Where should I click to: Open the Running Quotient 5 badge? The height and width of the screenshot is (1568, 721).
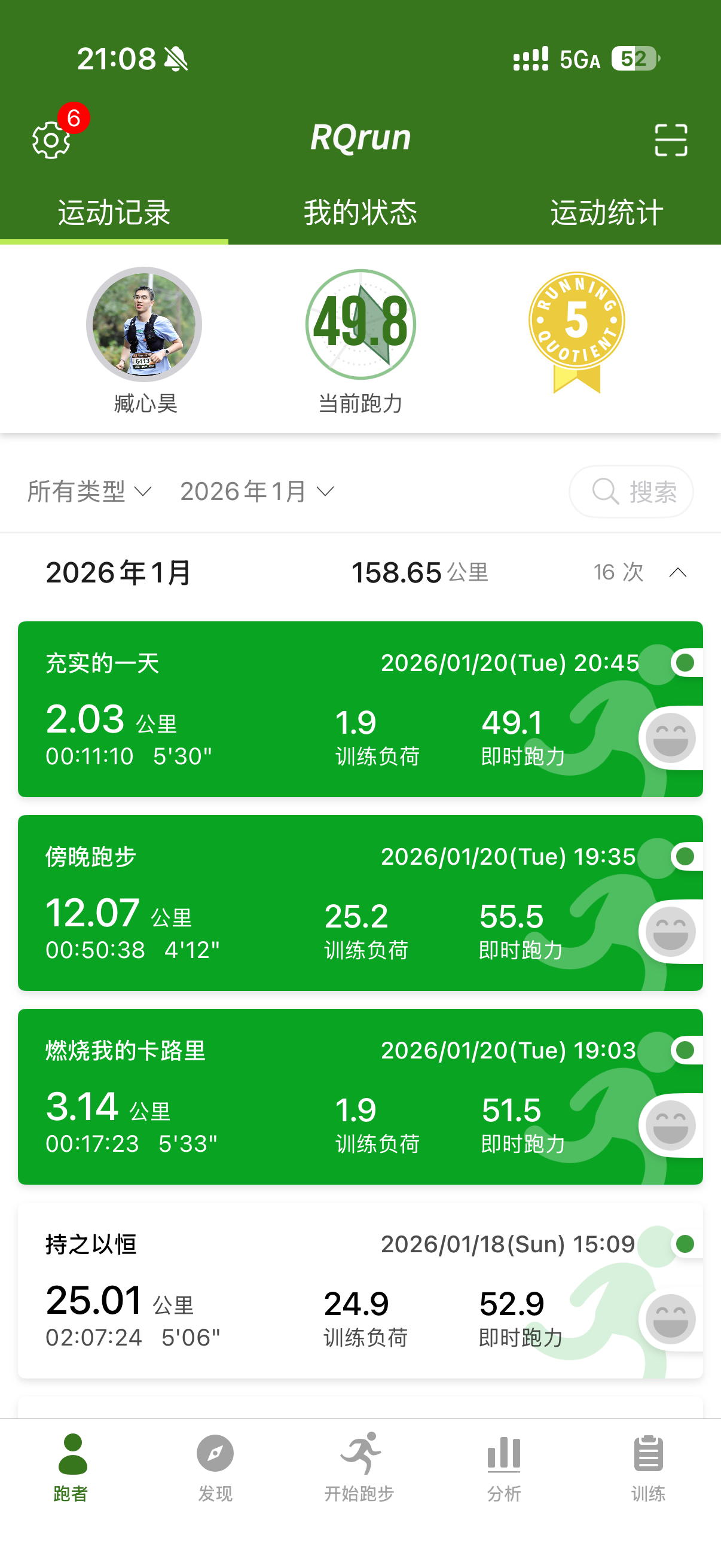pos(576,329)
